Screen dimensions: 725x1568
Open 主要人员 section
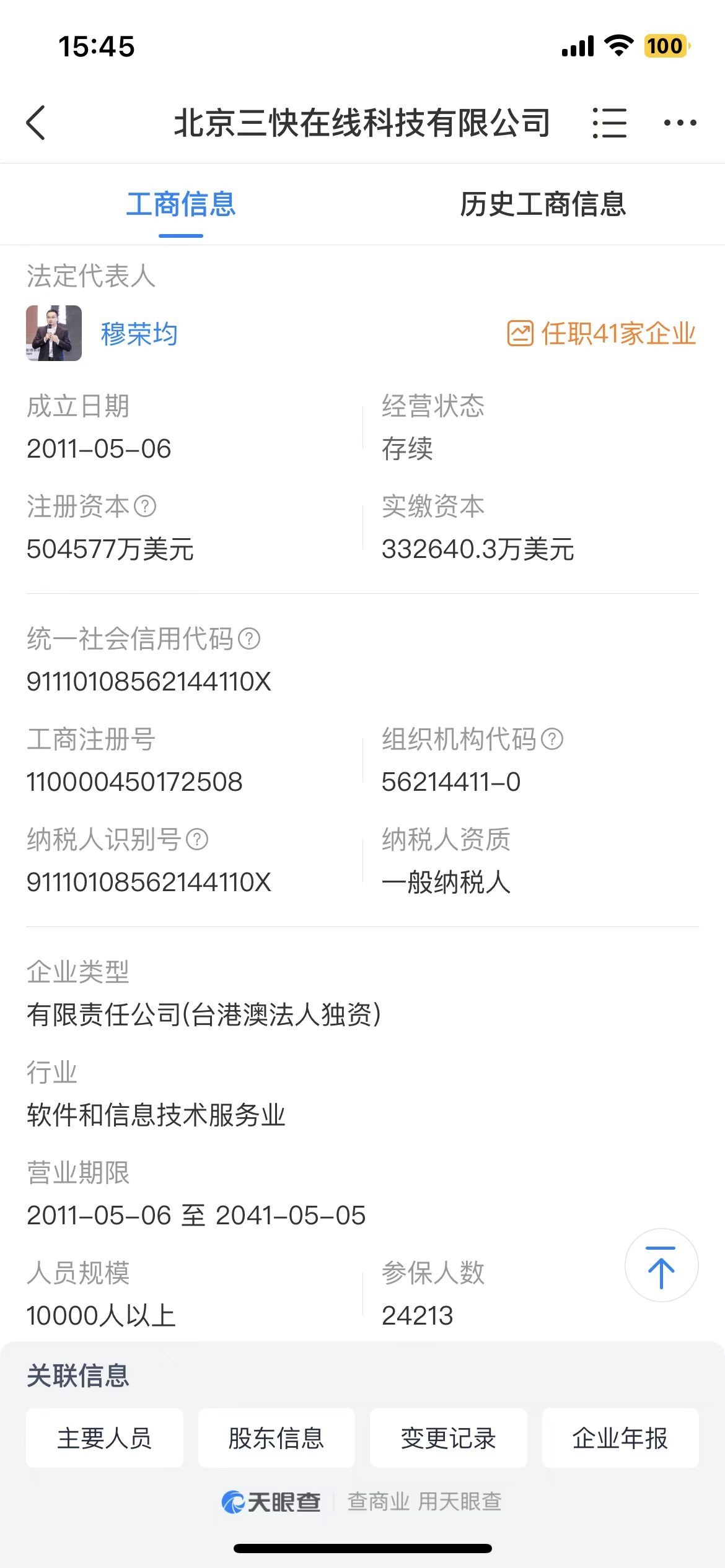(105, 1438)
